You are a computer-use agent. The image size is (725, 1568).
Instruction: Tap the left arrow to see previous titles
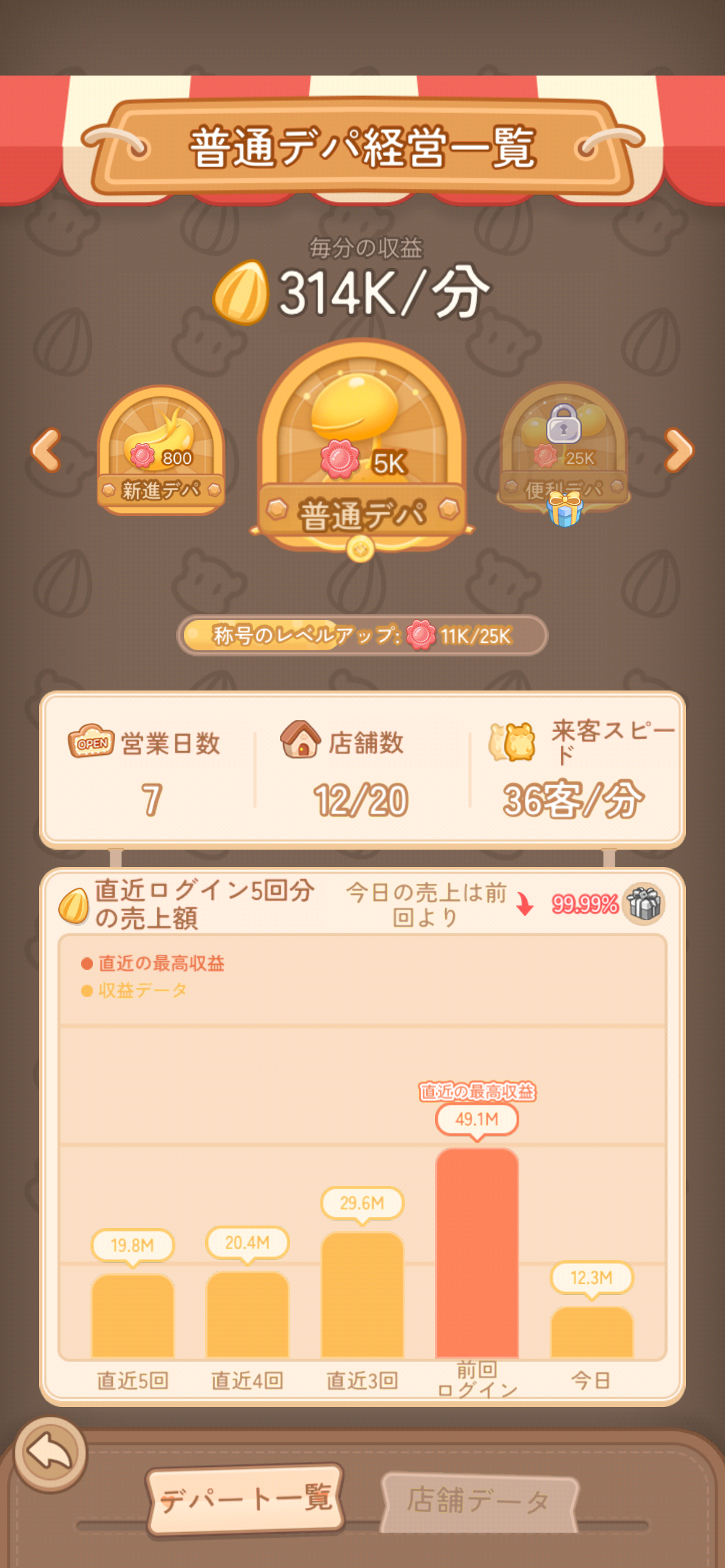pos(46,450)
